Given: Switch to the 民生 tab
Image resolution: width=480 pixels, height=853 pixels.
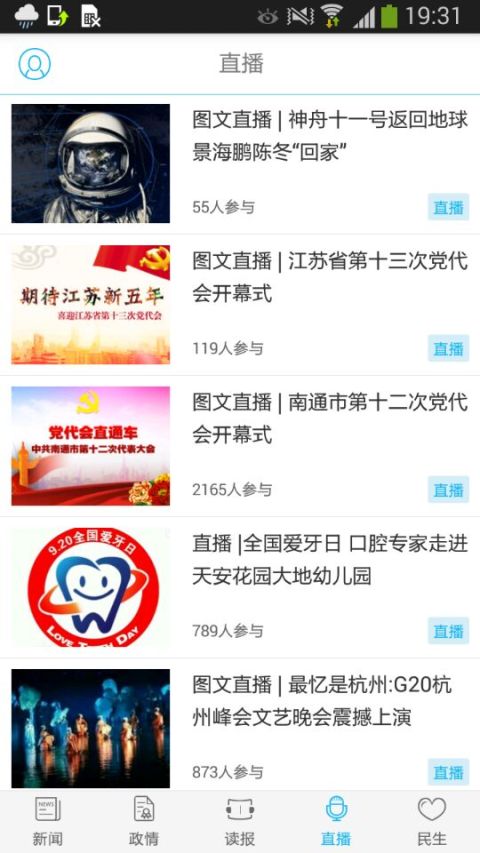Looking at the screenshot, I should pyautogui.click(x=432, y=821).
